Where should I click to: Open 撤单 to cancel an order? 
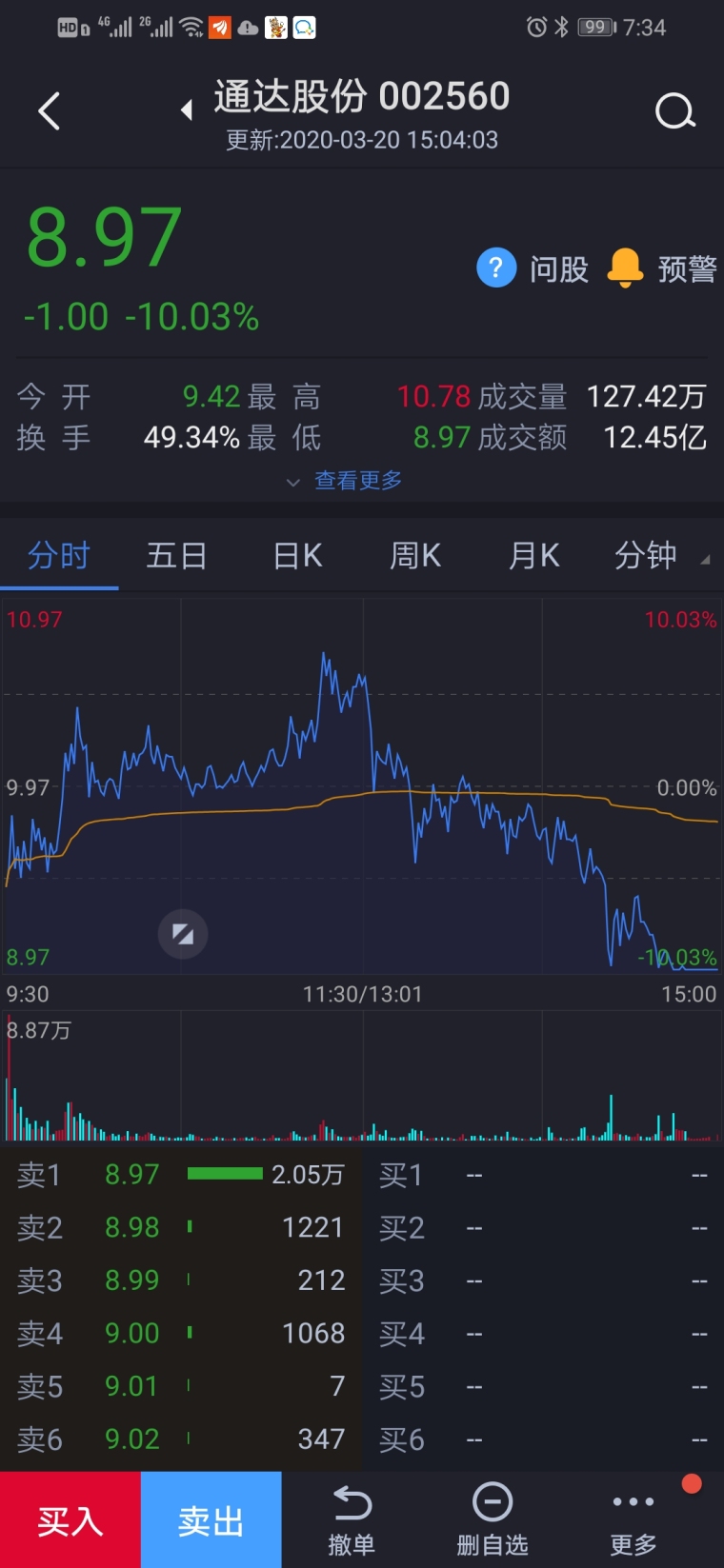tap(352, 1520)
